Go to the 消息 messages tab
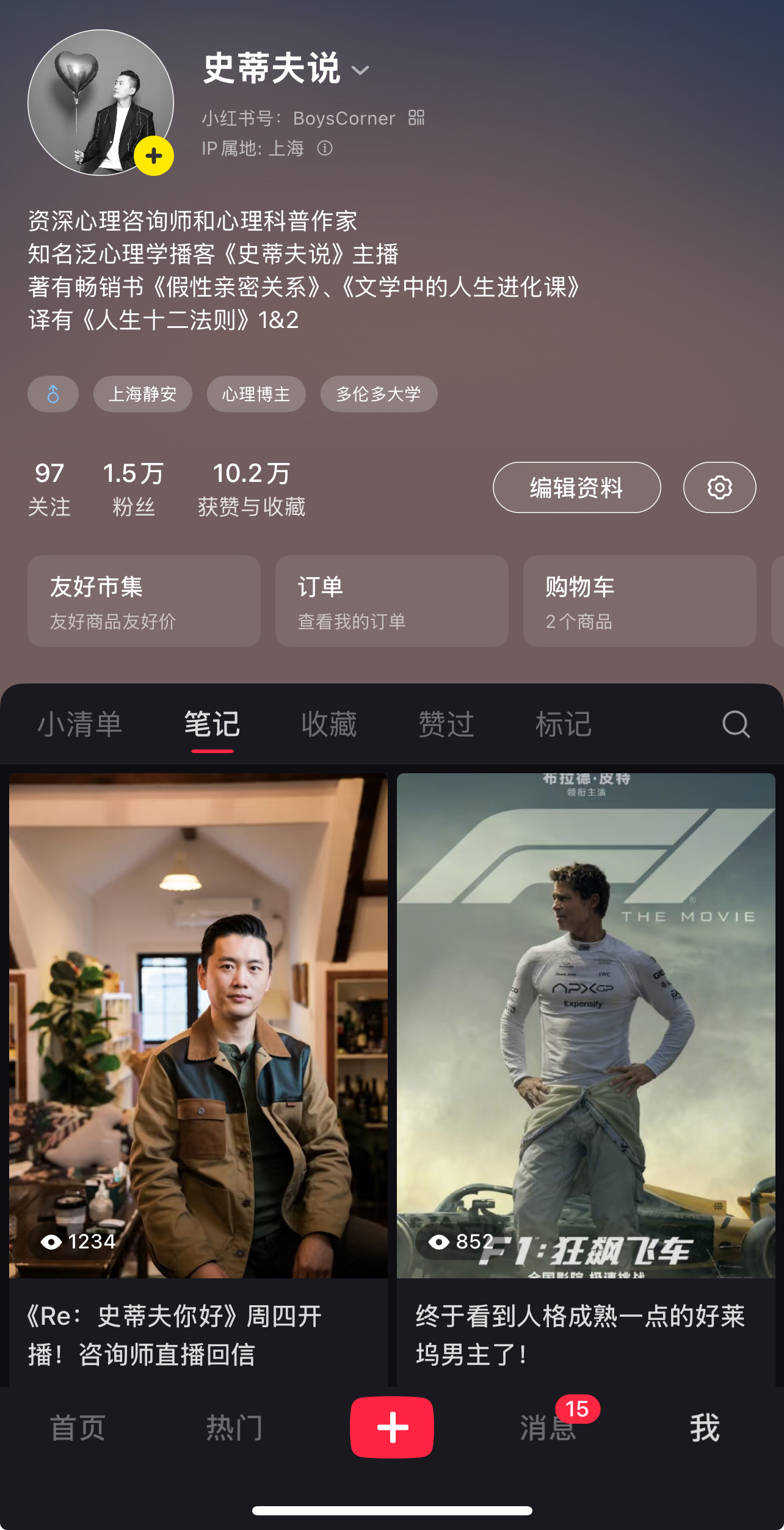784x1530 pixels. 549,1427
